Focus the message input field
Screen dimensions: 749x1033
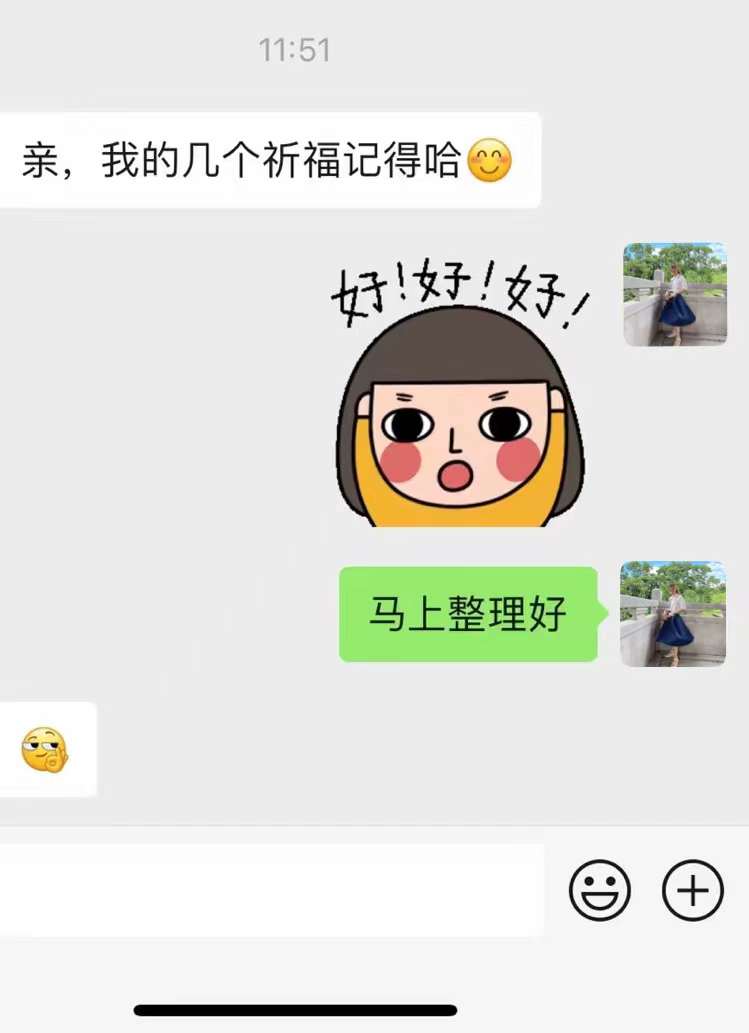pos(270,890)
